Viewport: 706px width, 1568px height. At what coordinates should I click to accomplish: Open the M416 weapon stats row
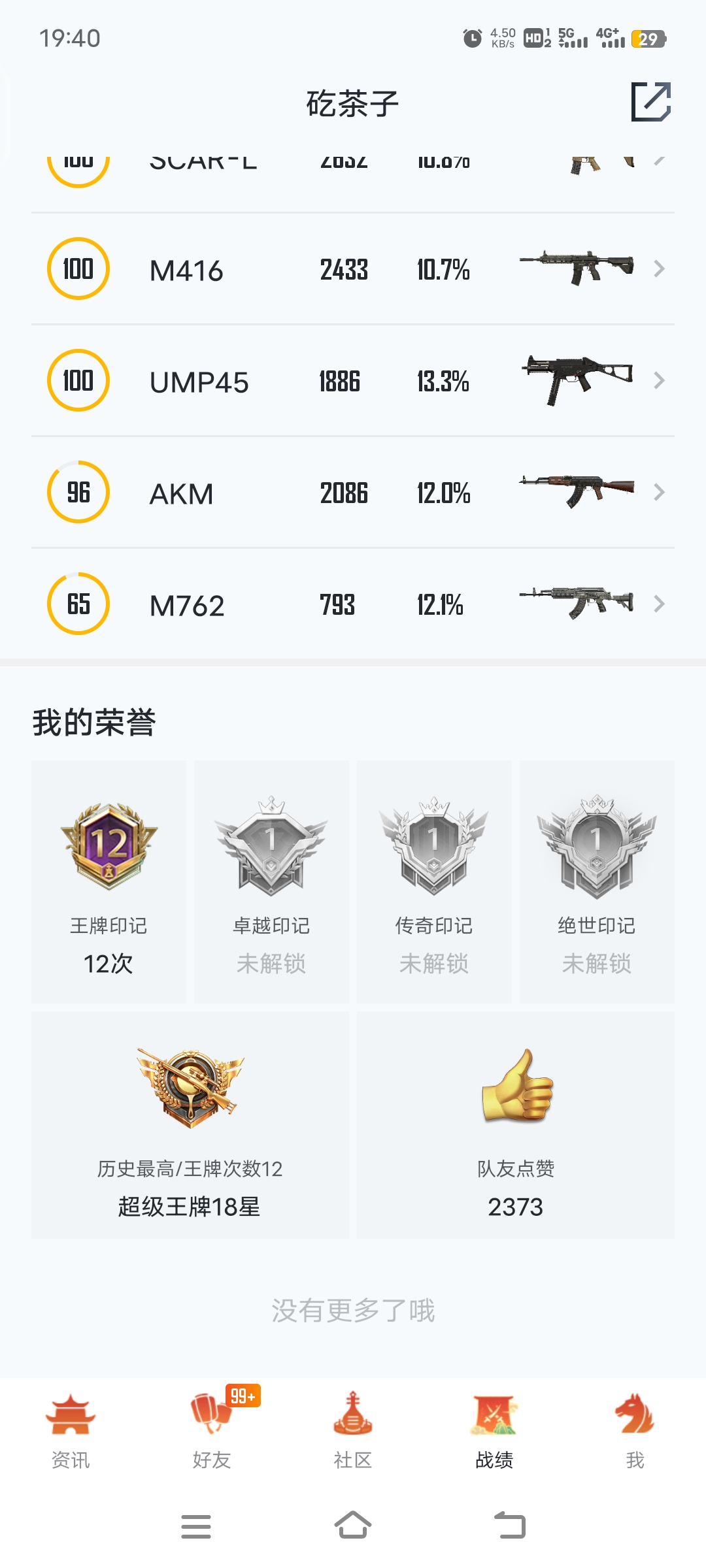point(353,269)
